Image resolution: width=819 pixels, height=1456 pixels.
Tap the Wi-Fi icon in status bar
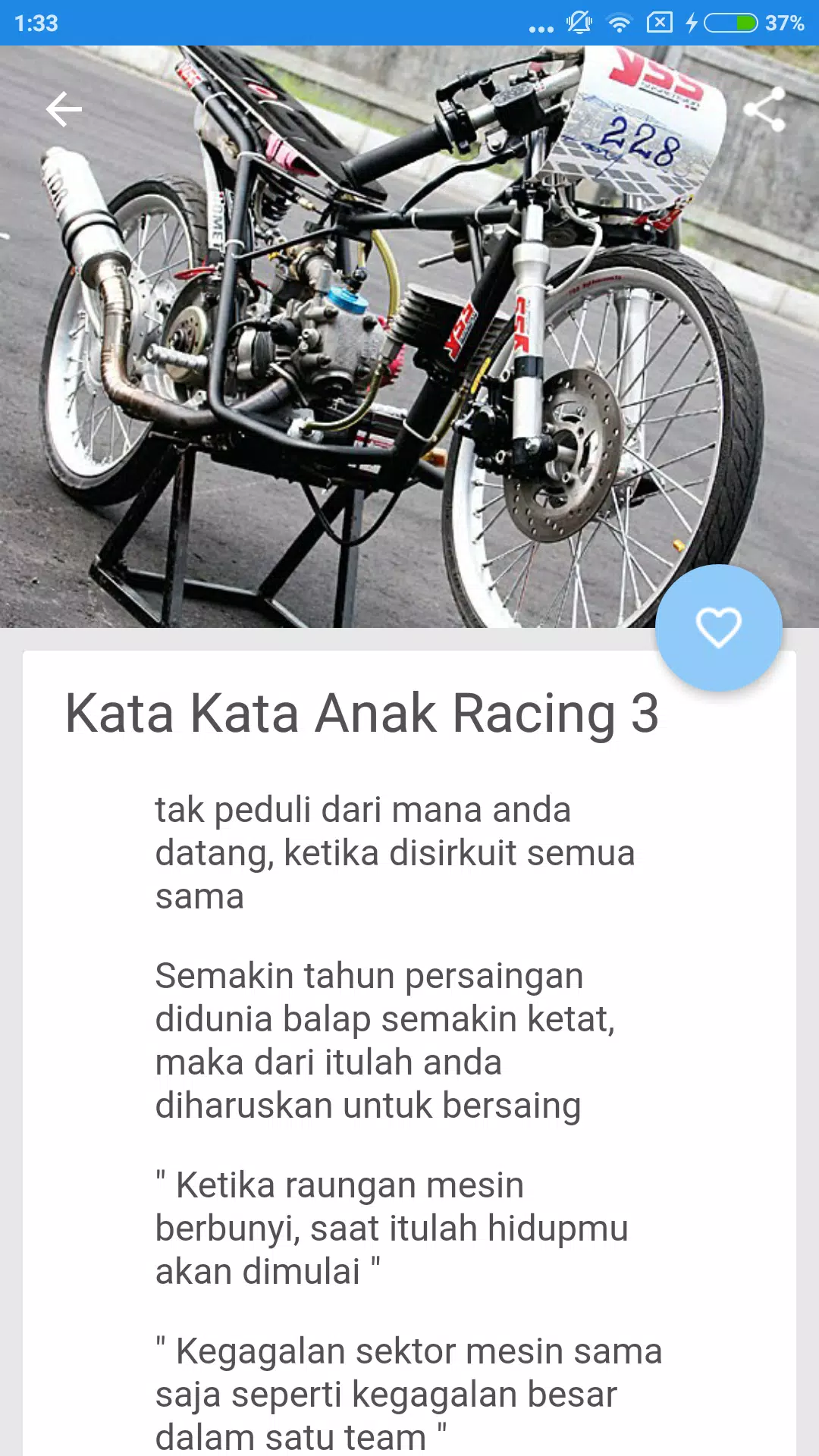(x=620, y=23)
